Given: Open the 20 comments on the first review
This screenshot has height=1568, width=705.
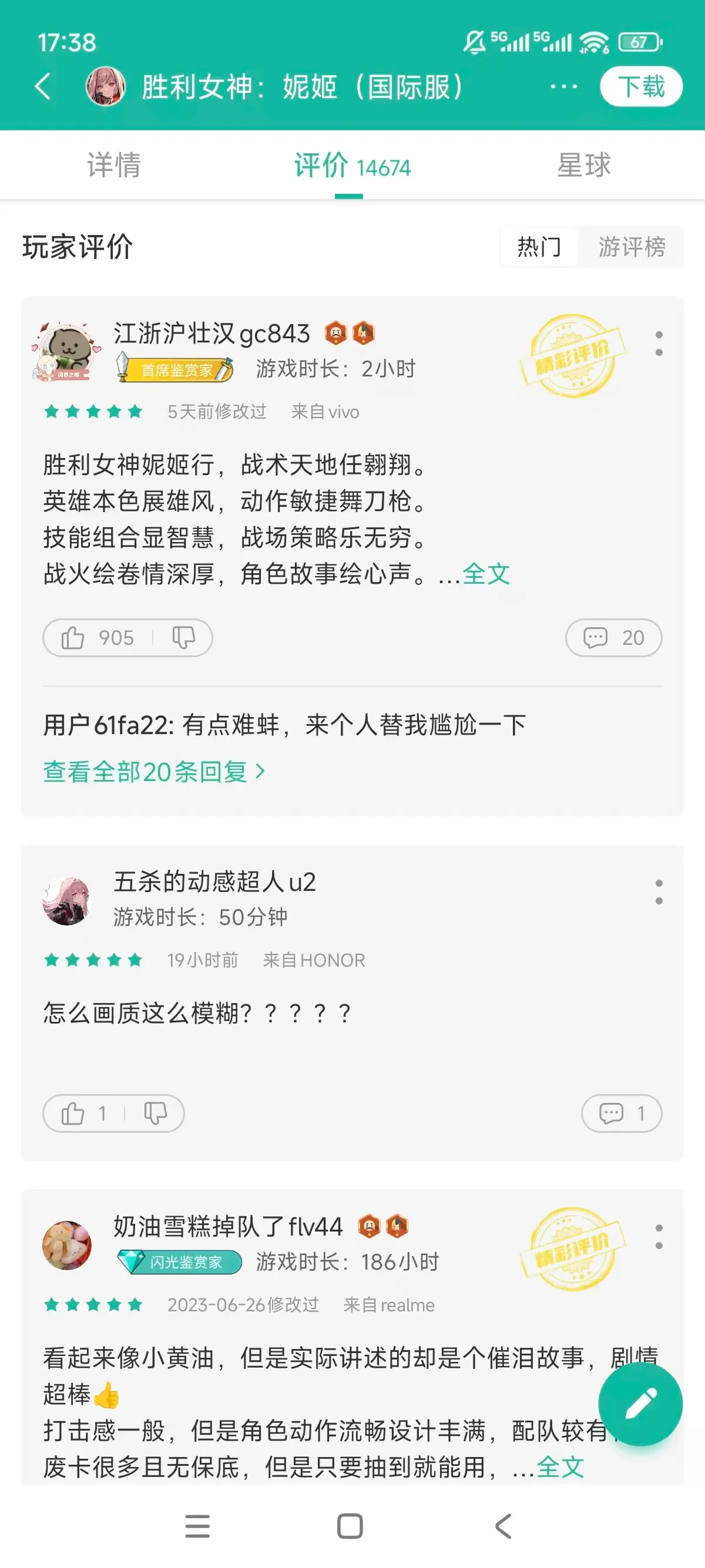Looking at the screenshot, I should 613,637.
